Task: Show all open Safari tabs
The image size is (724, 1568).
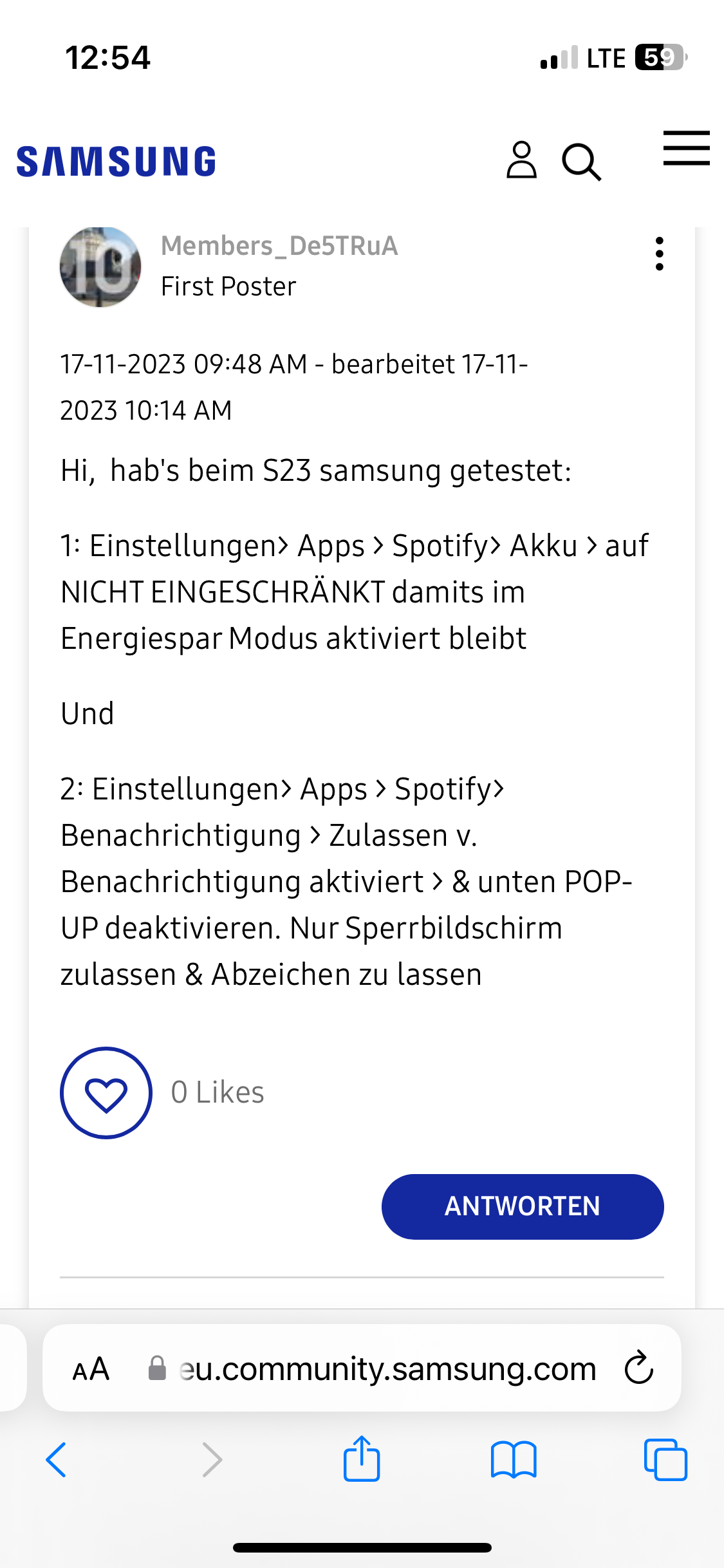Action: pyautogui.click(x=665, y=1459)
